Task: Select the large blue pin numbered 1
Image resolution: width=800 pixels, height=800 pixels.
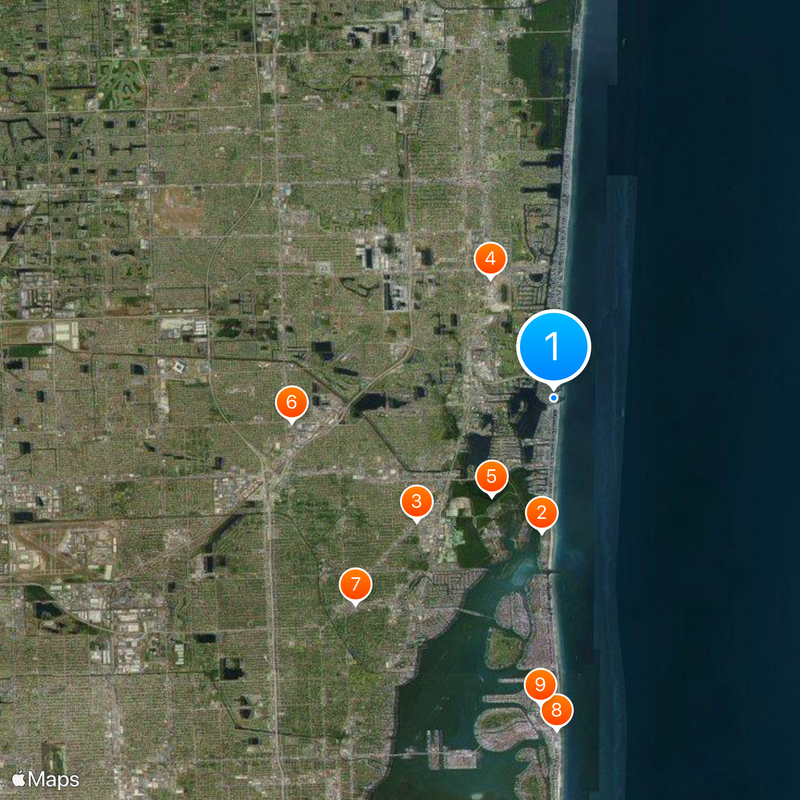Action: [x=554, y=346]
